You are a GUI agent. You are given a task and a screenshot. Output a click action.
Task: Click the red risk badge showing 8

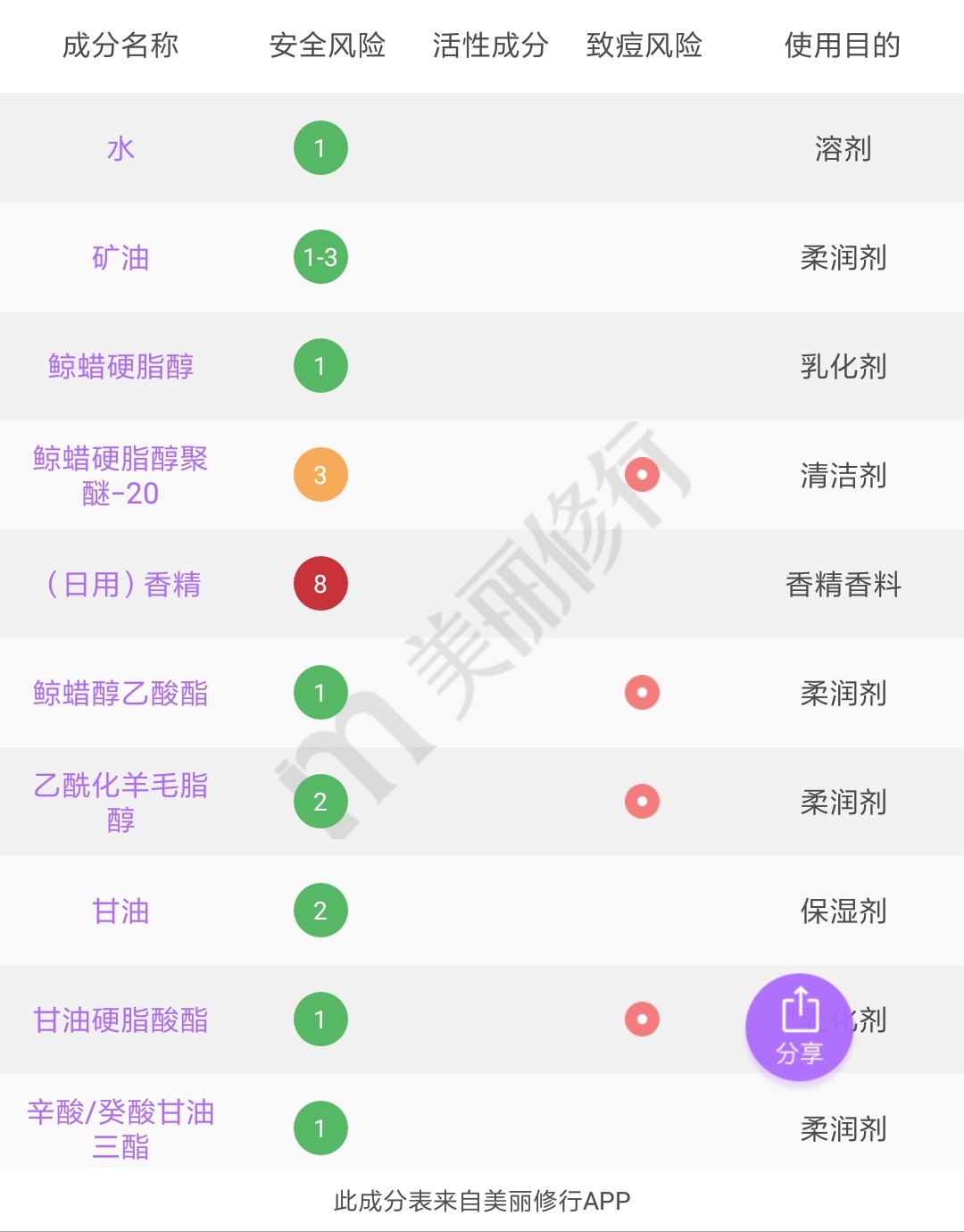point(320,584)
